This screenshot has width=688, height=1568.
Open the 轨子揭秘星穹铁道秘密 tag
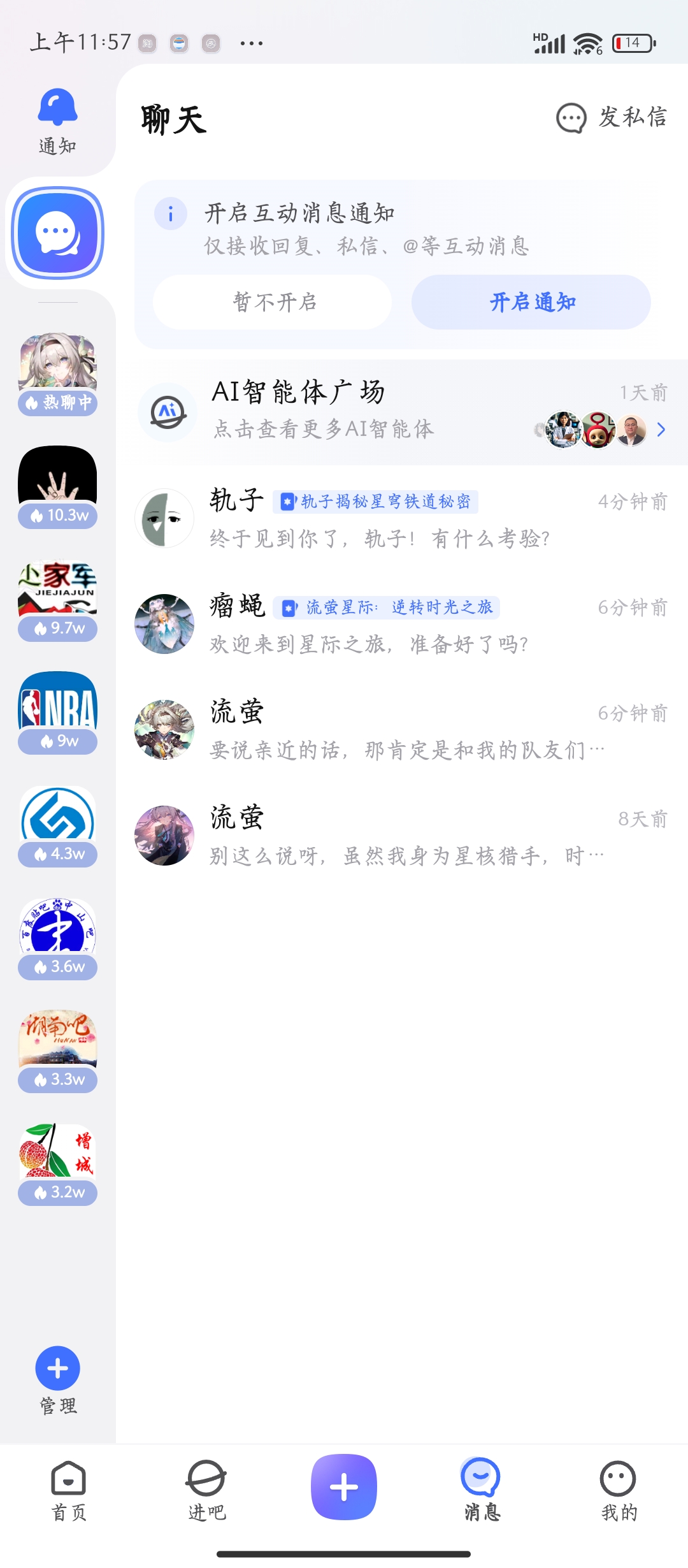[376, 502]
